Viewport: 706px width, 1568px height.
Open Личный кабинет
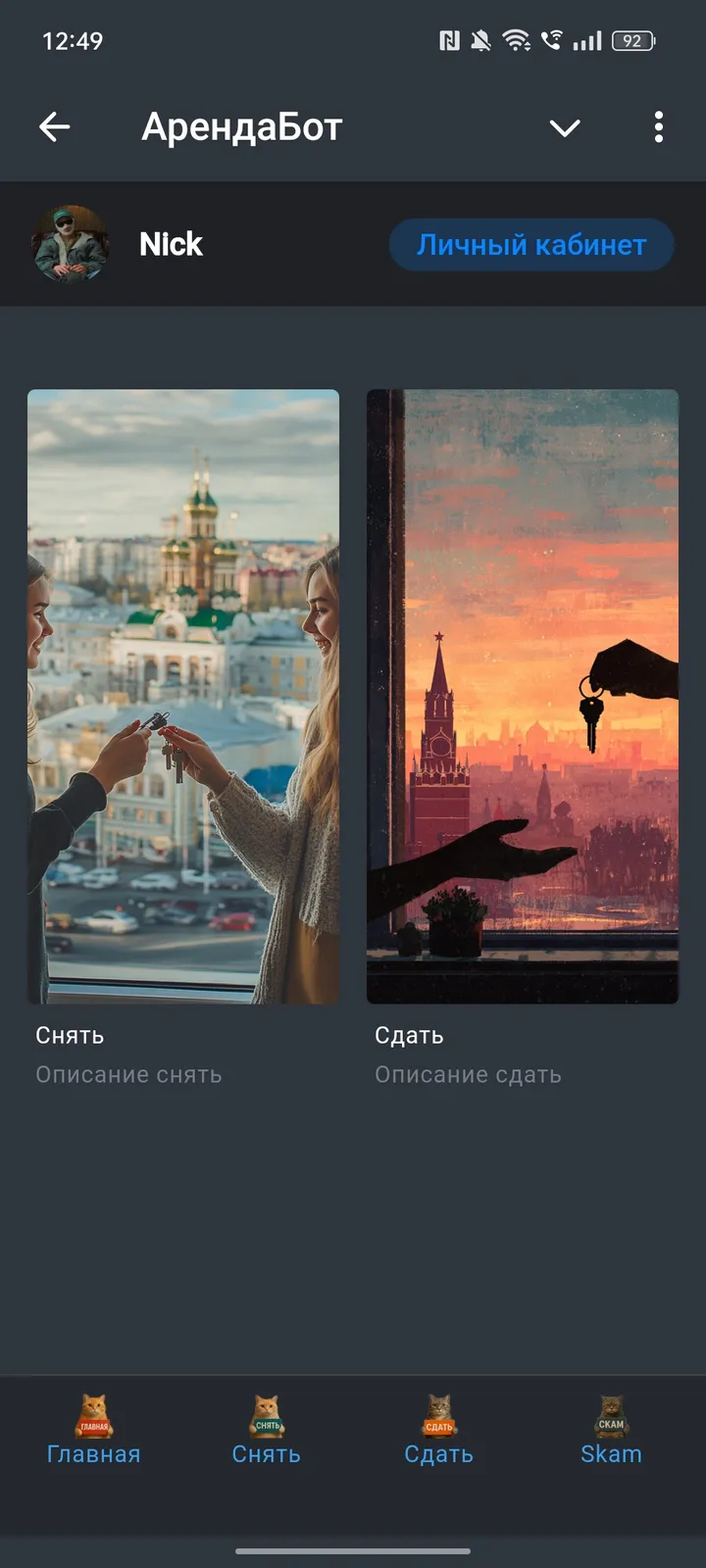tap(531, 245)
